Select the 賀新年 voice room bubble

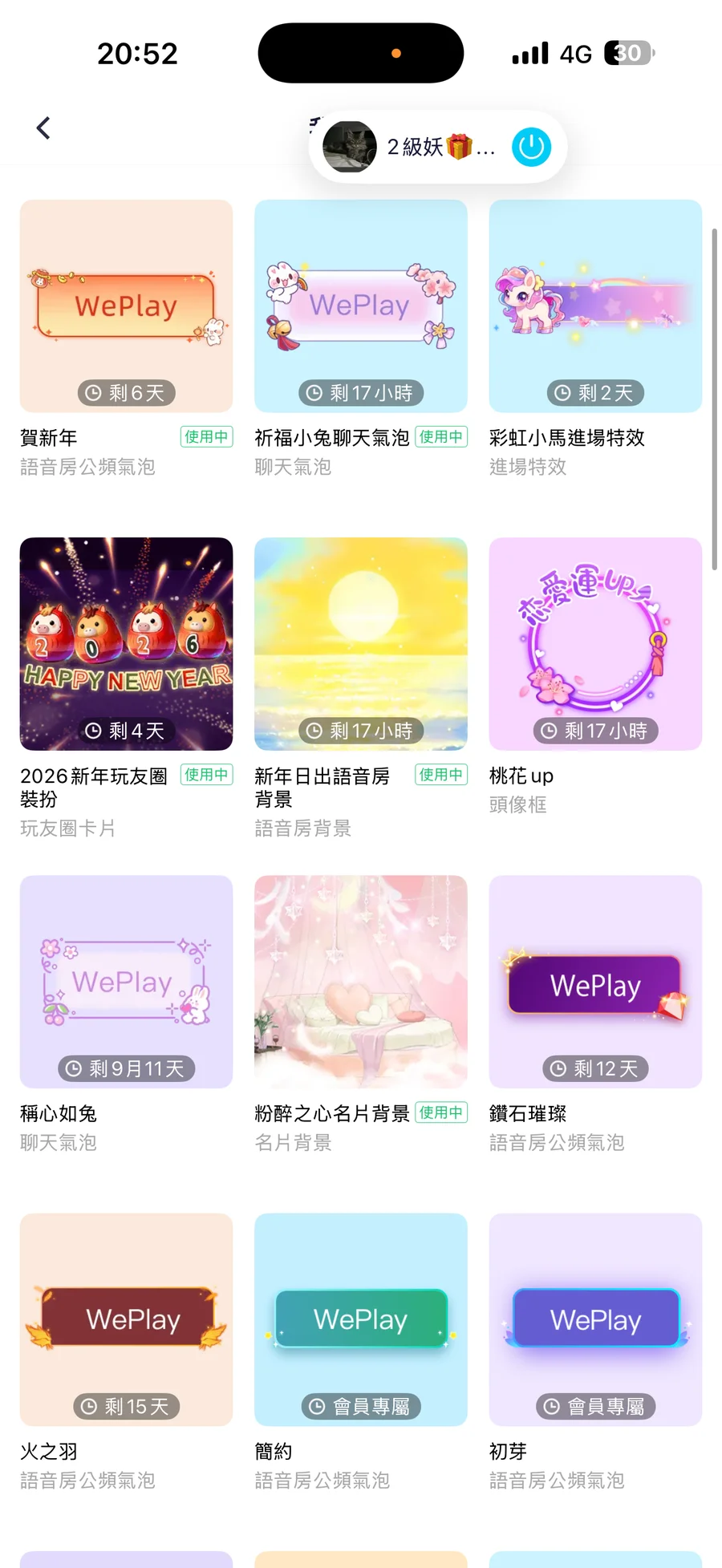(126, 306)
